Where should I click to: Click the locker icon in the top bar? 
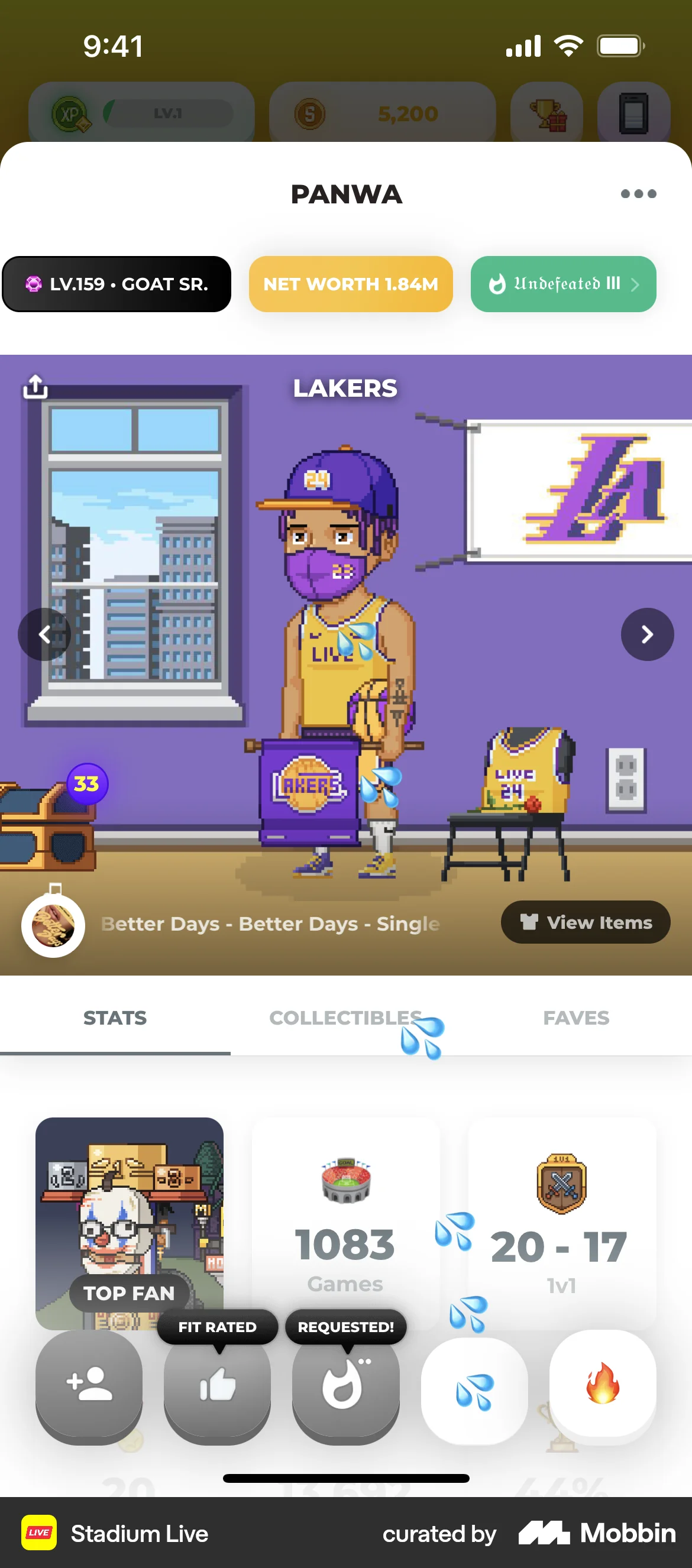tap(633, 113)
